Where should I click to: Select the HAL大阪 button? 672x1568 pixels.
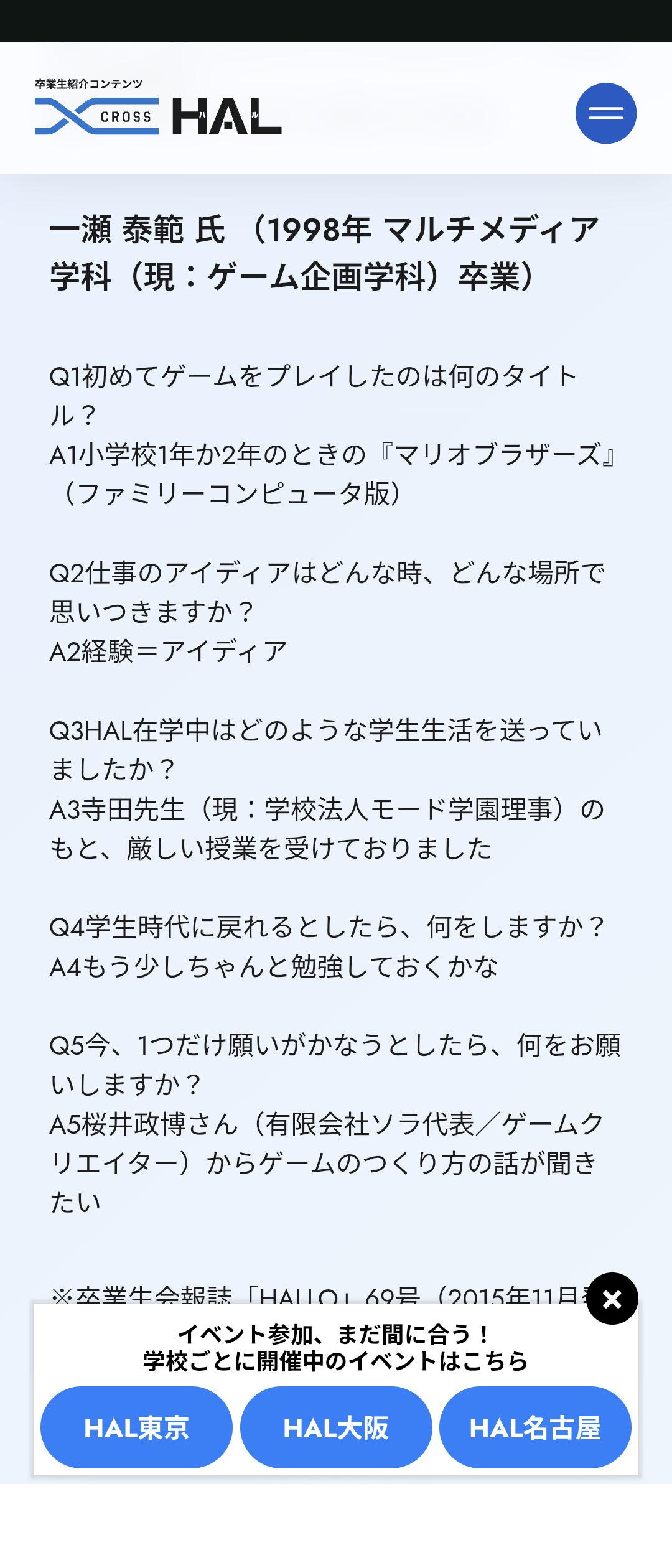click(336, 1427)
